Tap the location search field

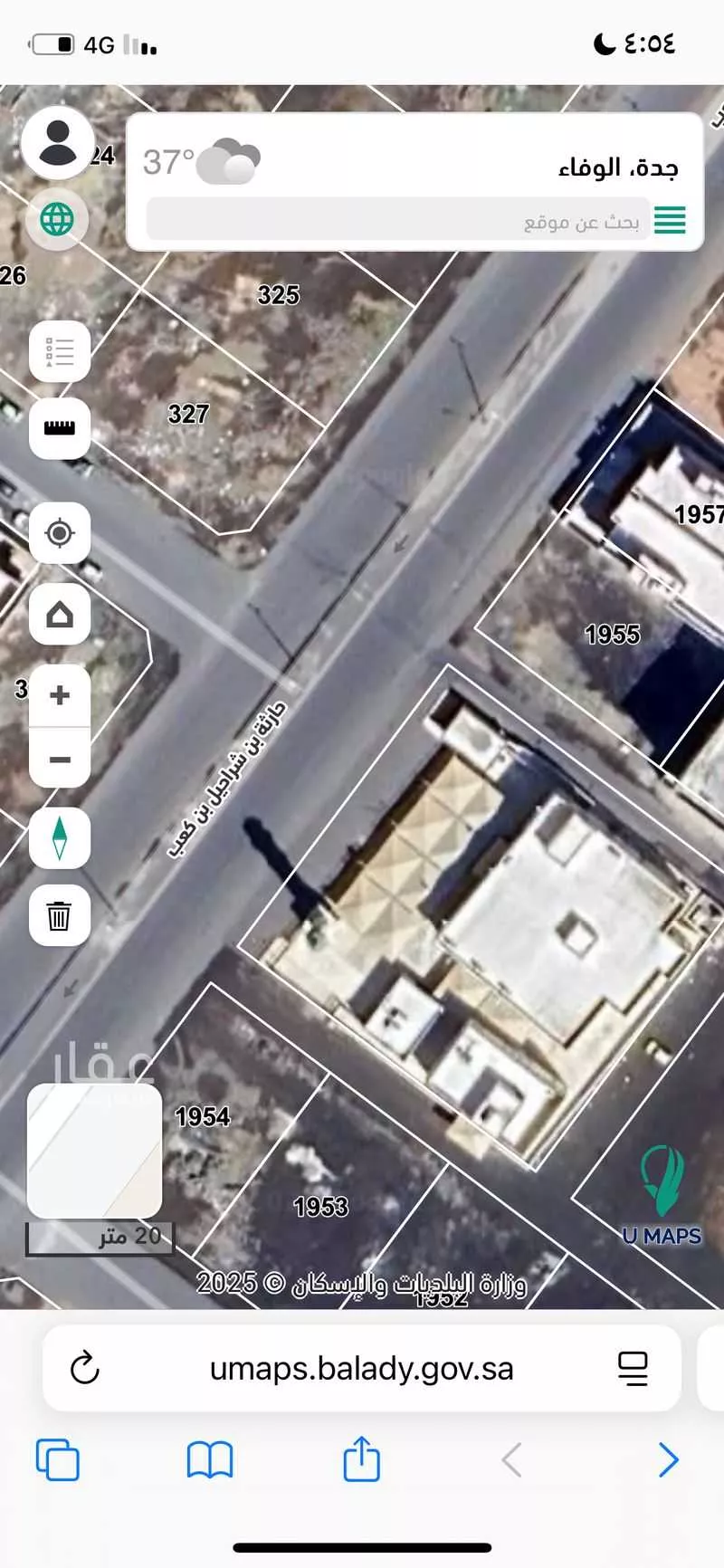tap(398, 220)
